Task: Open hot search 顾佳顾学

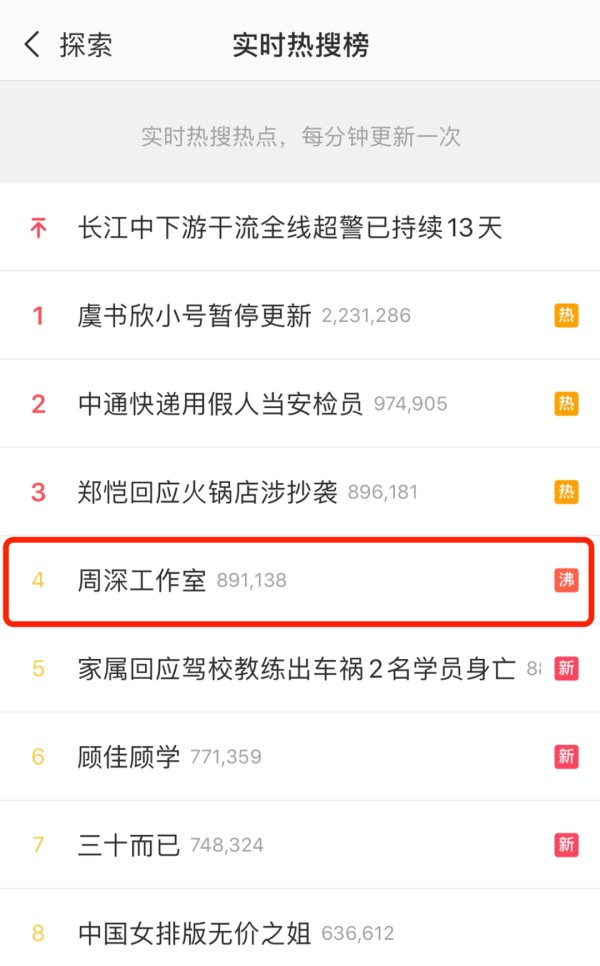Action: point(300,757)
